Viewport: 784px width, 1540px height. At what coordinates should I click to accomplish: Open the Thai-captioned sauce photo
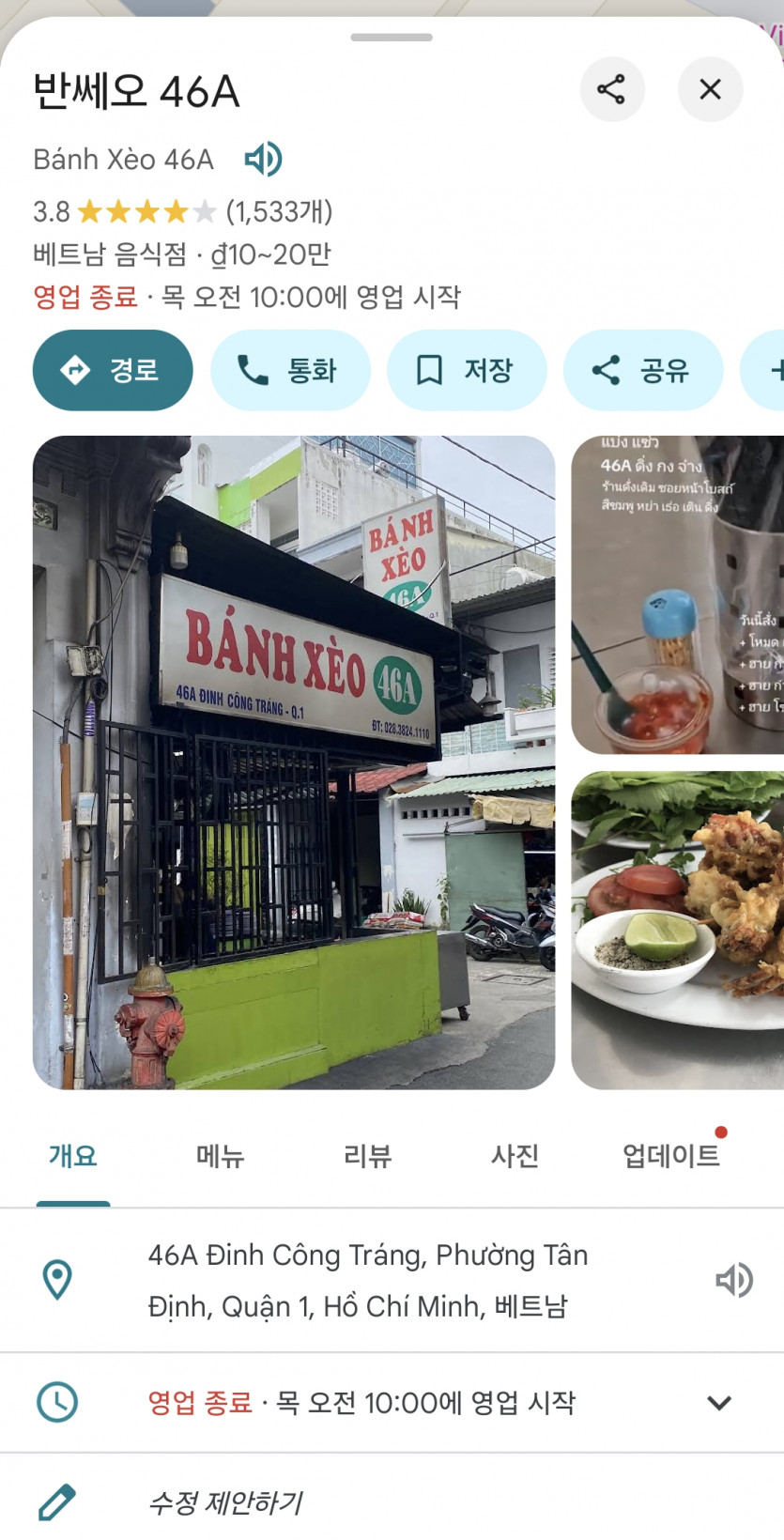[x=678, y=594]
